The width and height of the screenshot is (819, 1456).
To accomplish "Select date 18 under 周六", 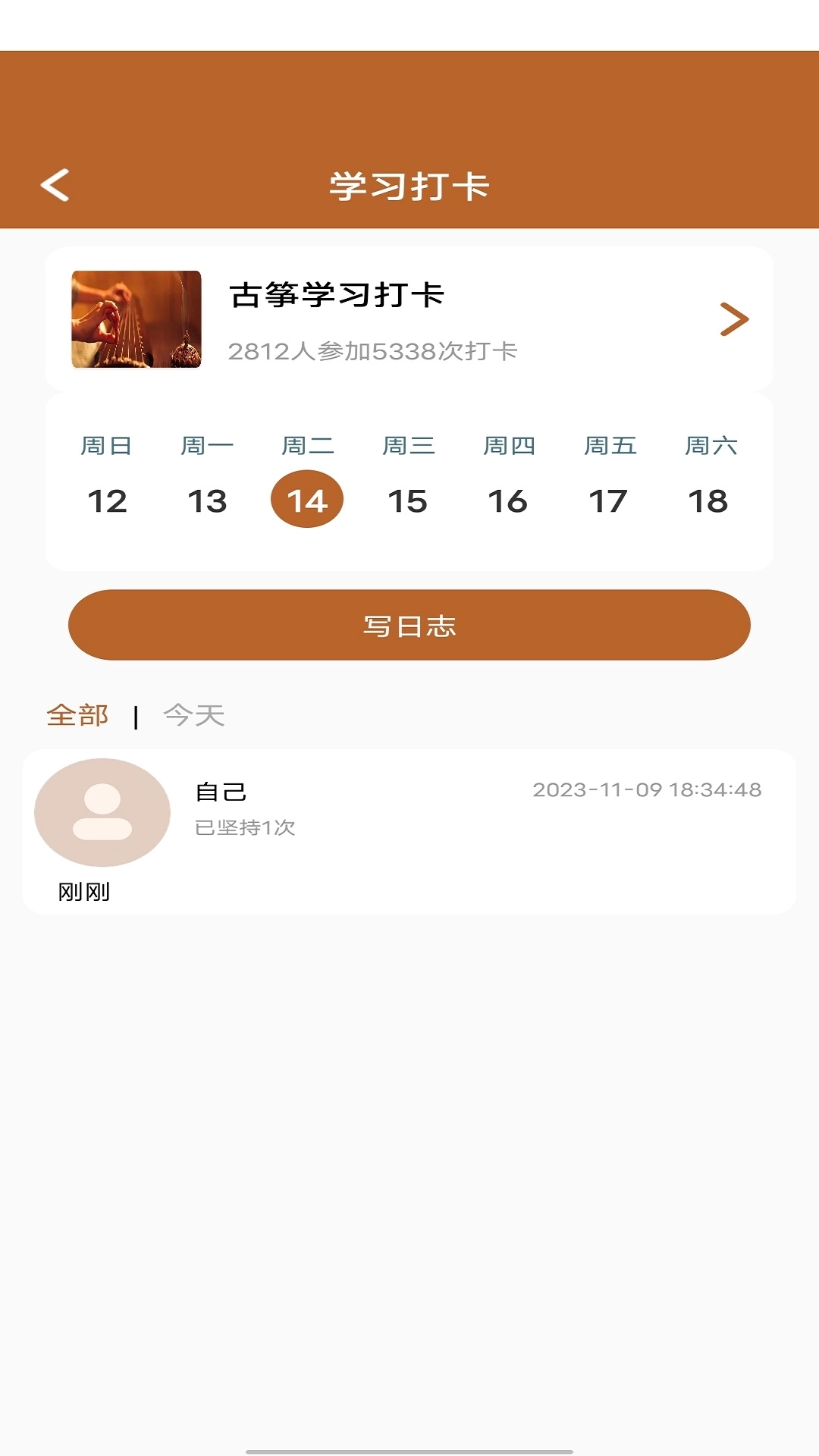I will pyautogui.click(x=709, y=500).
